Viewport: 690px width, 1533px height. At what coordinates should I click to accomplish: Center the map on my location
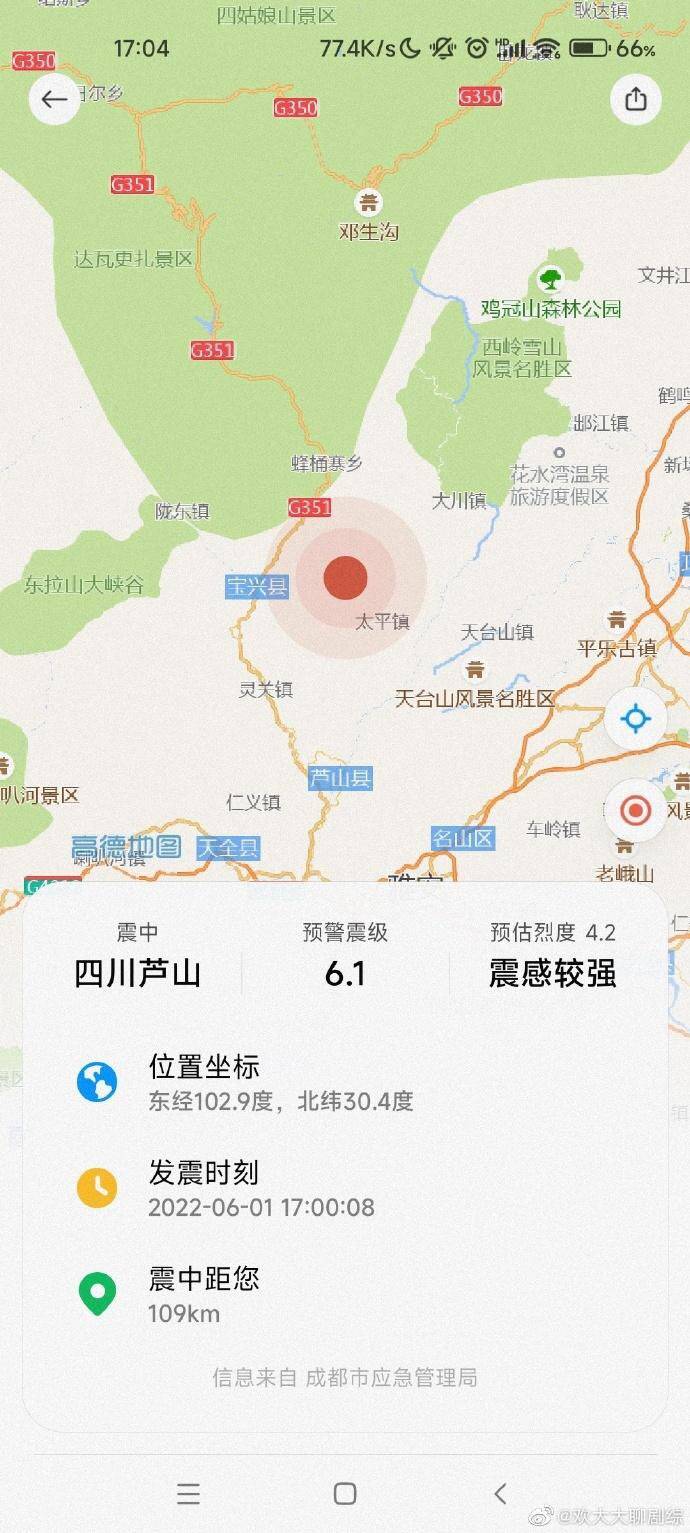pyautogui.click(x=635, y=718)
